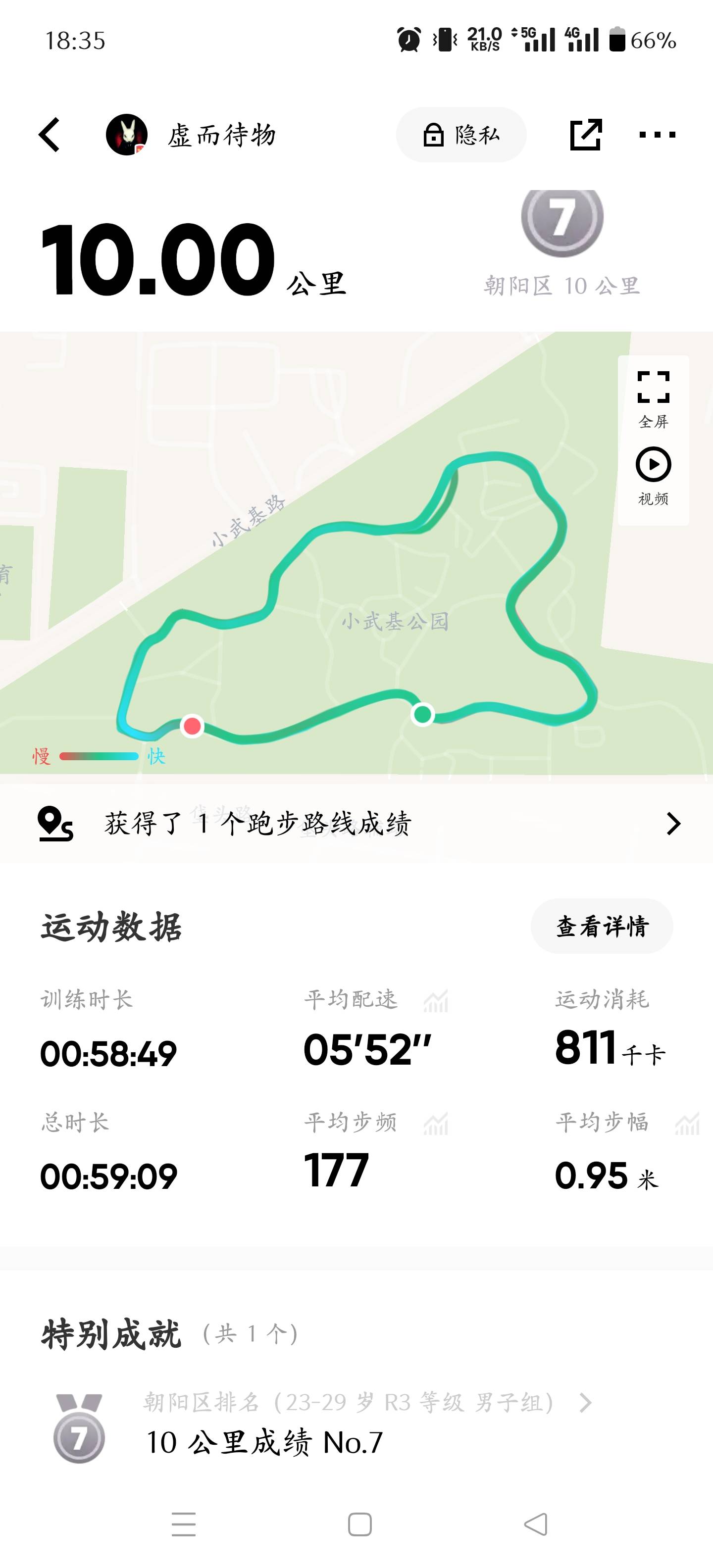Open the three-dot overflow menu
Image resolution: width=713 pixels, height=1568 pixels.
[657, 135]
